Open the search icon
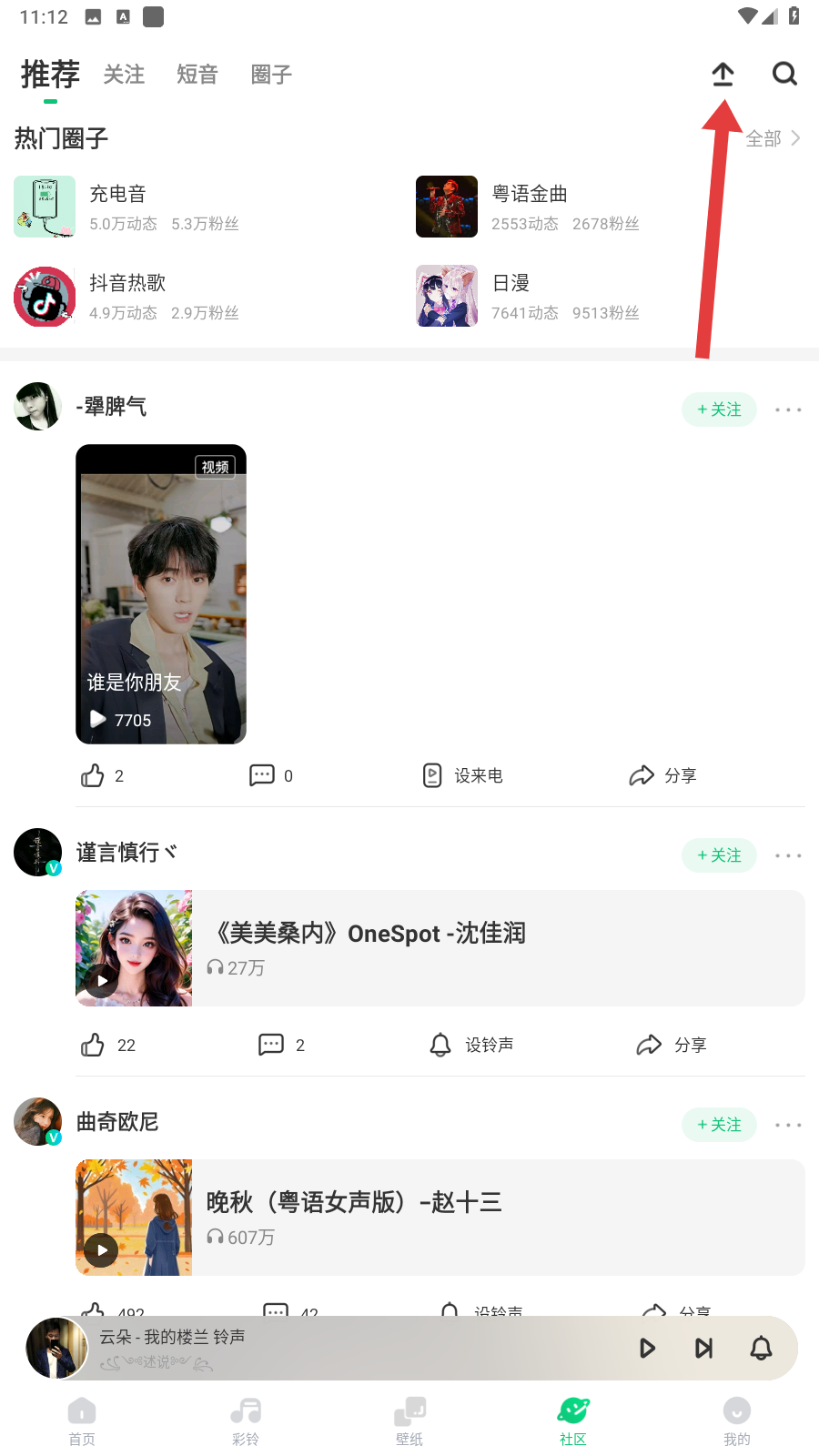Viewport: 819px width, 1456px height. (x=784, y=74)
